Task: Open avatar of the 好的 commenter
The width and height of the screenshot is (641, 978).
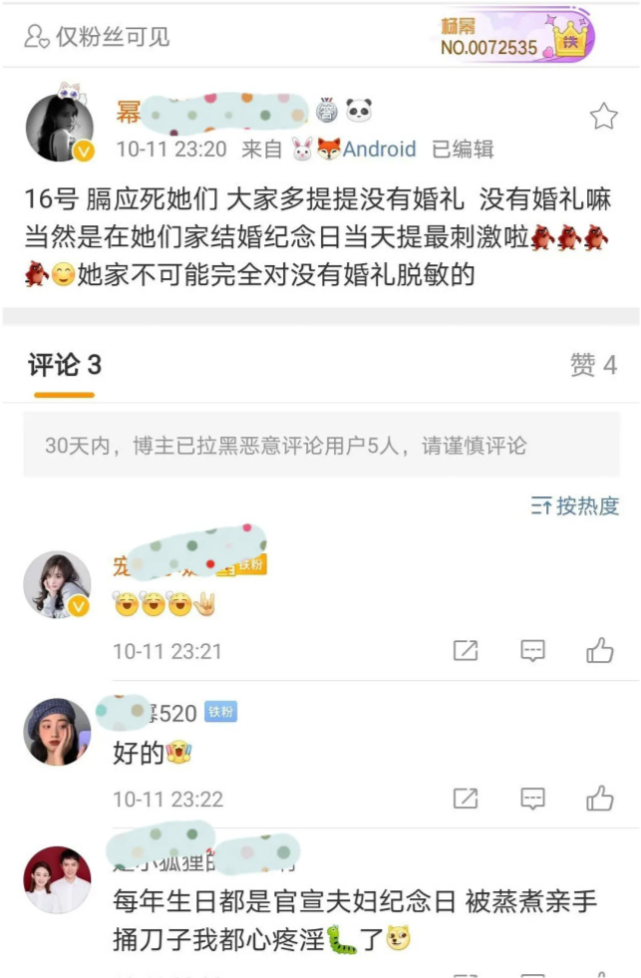Action: [57, 732]
